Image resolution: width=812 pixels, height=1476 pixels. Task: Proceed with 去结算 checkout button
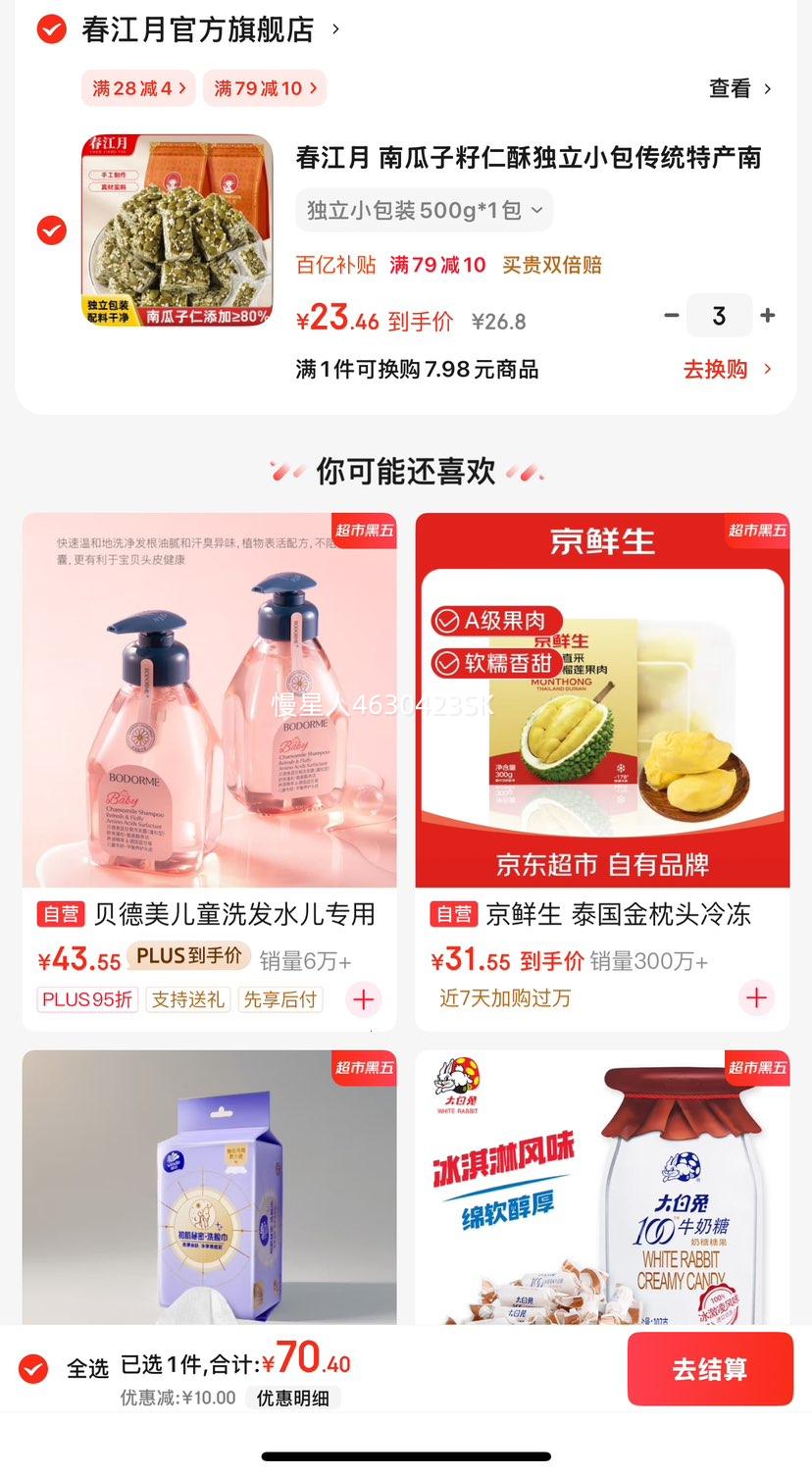pos(710,1369)
